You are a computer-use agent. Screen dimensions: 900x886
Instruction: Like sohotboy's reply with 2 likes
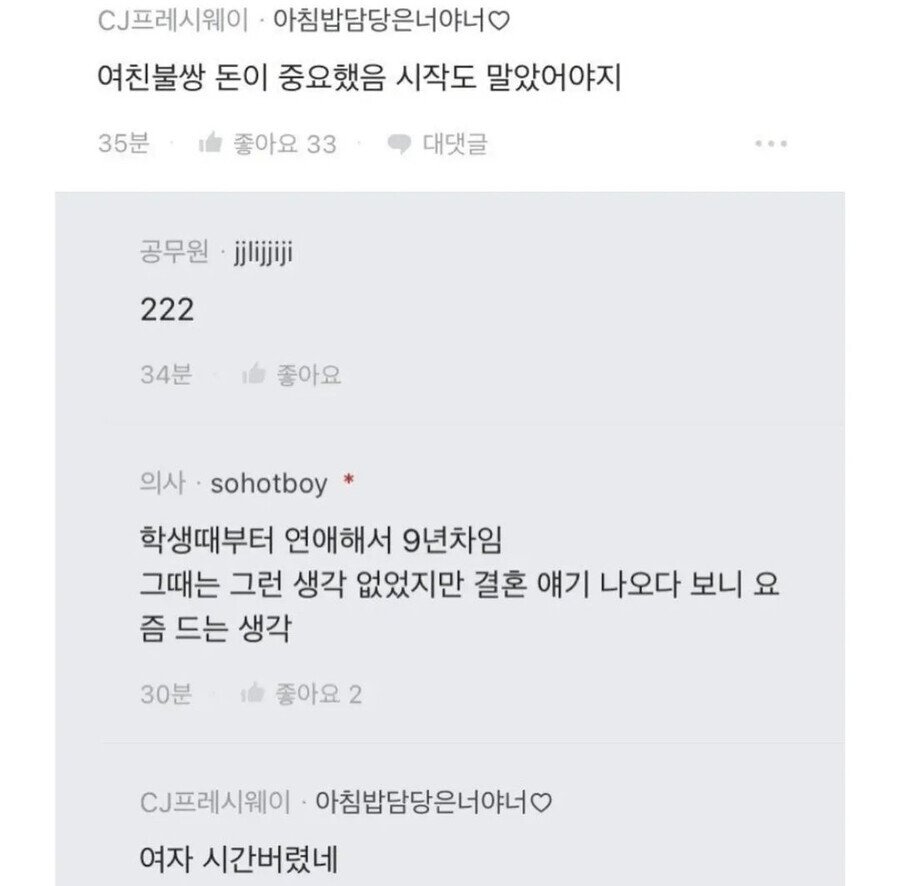(x=300, y=694)
